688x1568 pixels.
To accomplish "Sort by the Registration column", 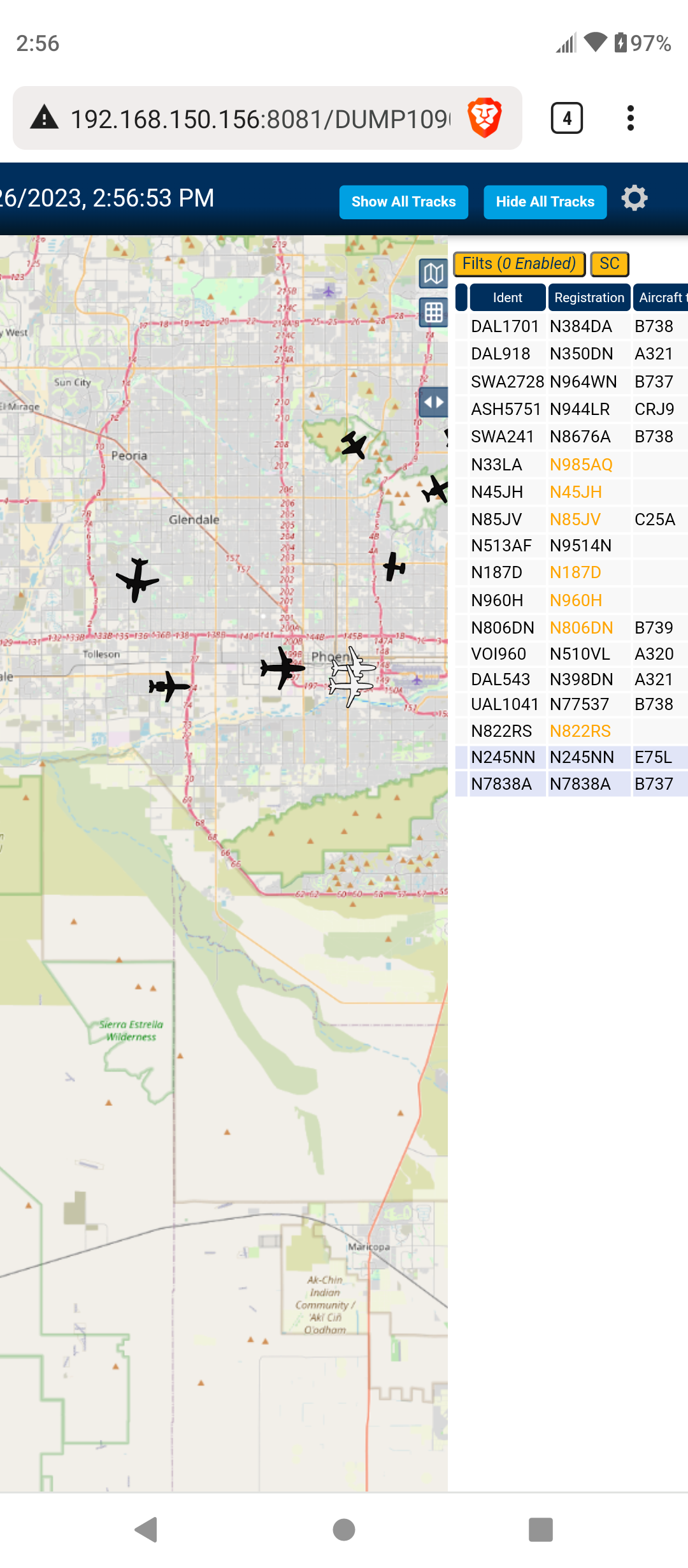I will (589, 298).
